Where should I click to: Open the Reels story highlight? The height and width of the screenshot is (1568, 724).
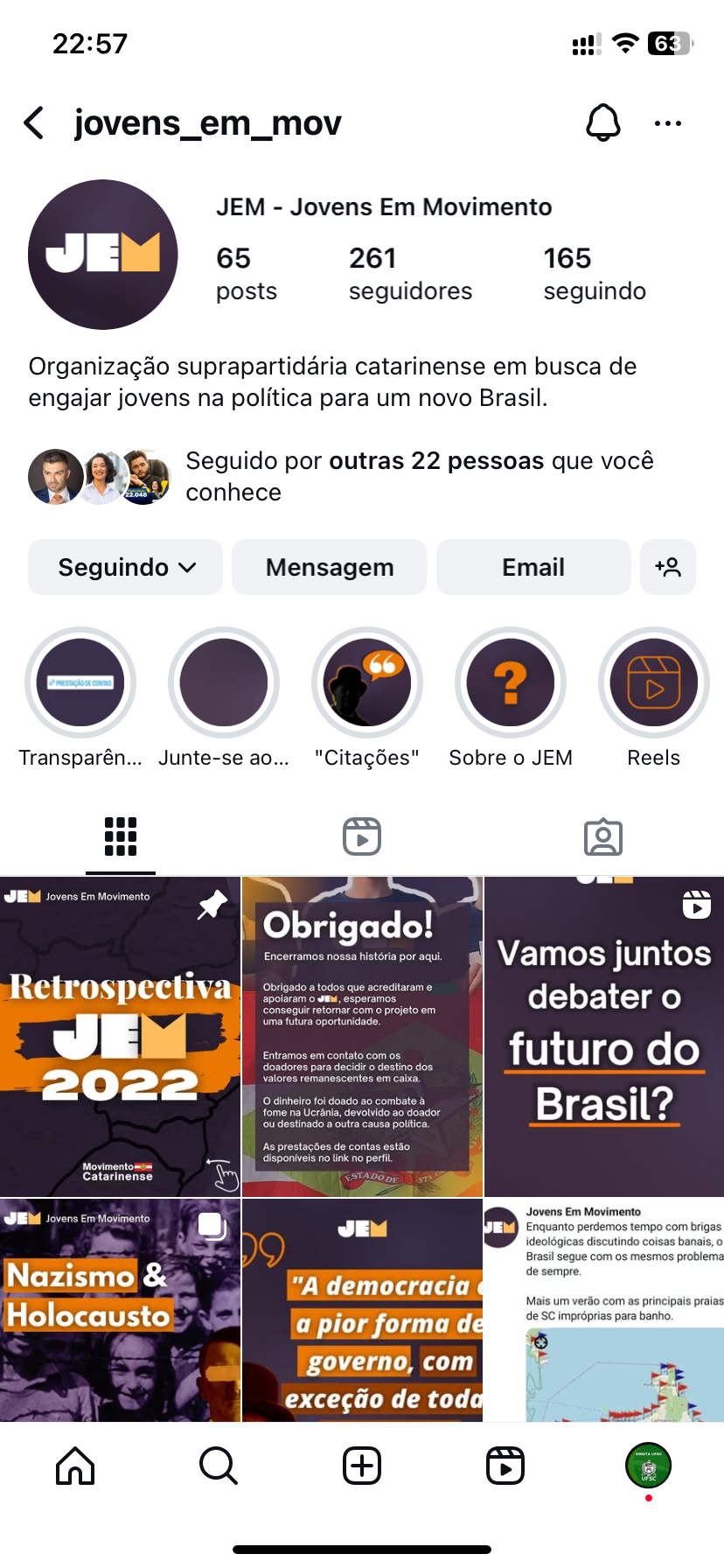point(654,682)
